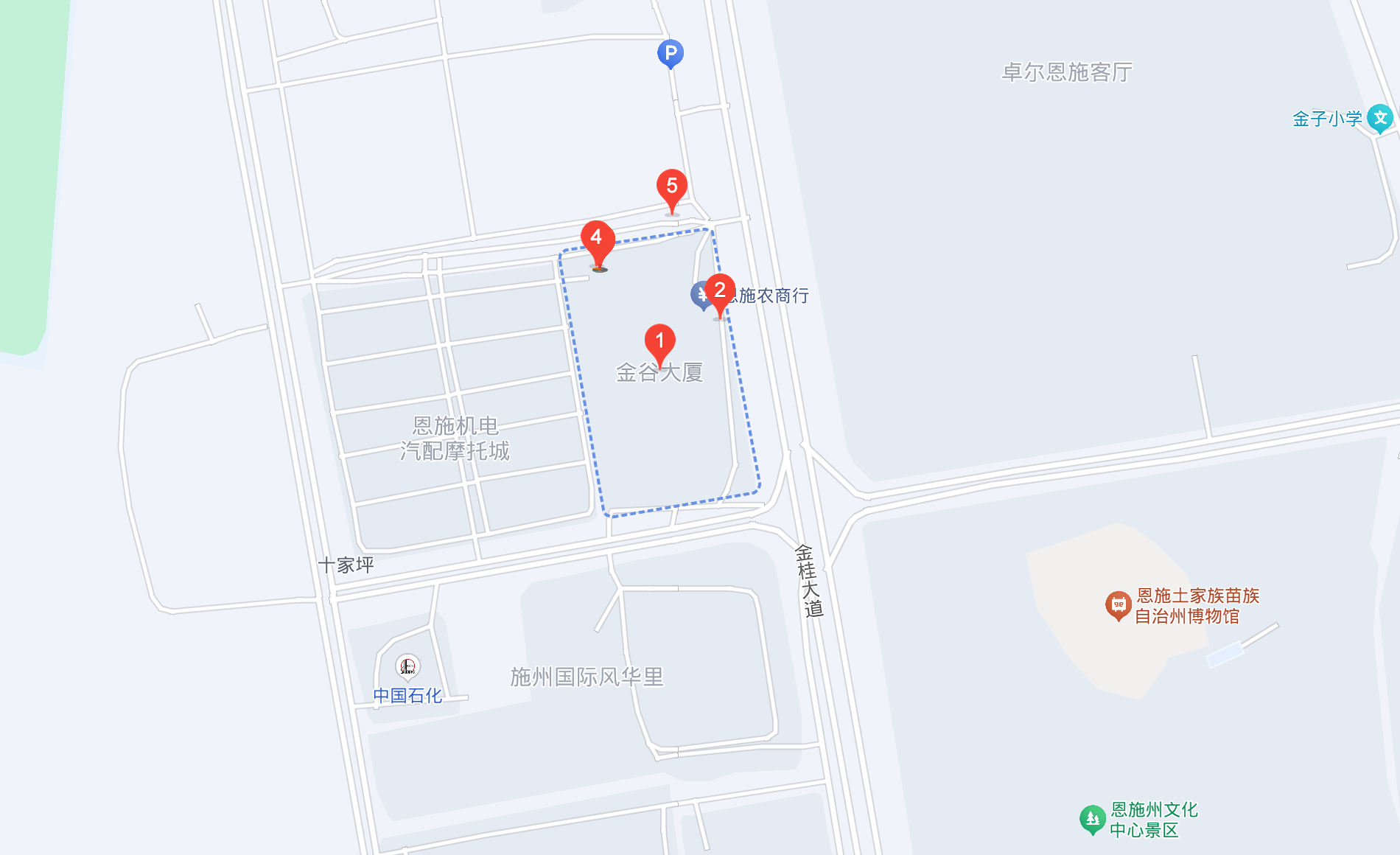Open 恩施州文化中心景区 scenic marker

[1093, 819]
